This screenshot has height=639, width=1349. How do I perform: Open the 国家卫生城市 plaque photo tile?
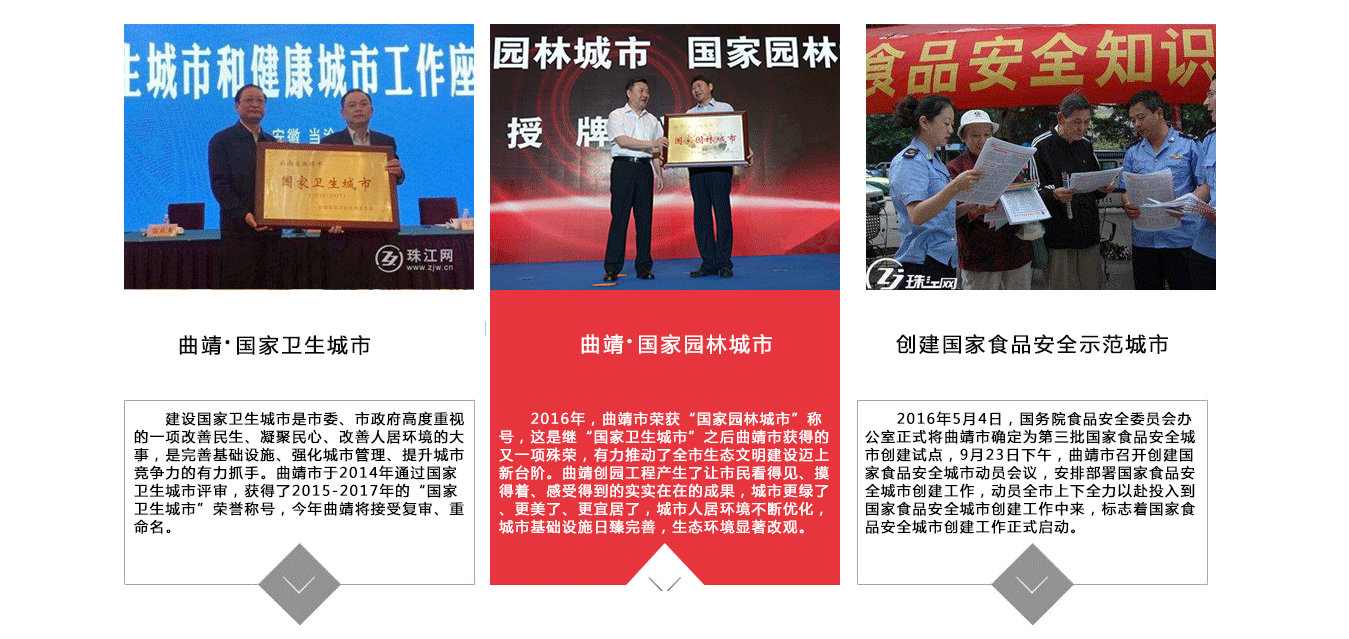(299, 157)
